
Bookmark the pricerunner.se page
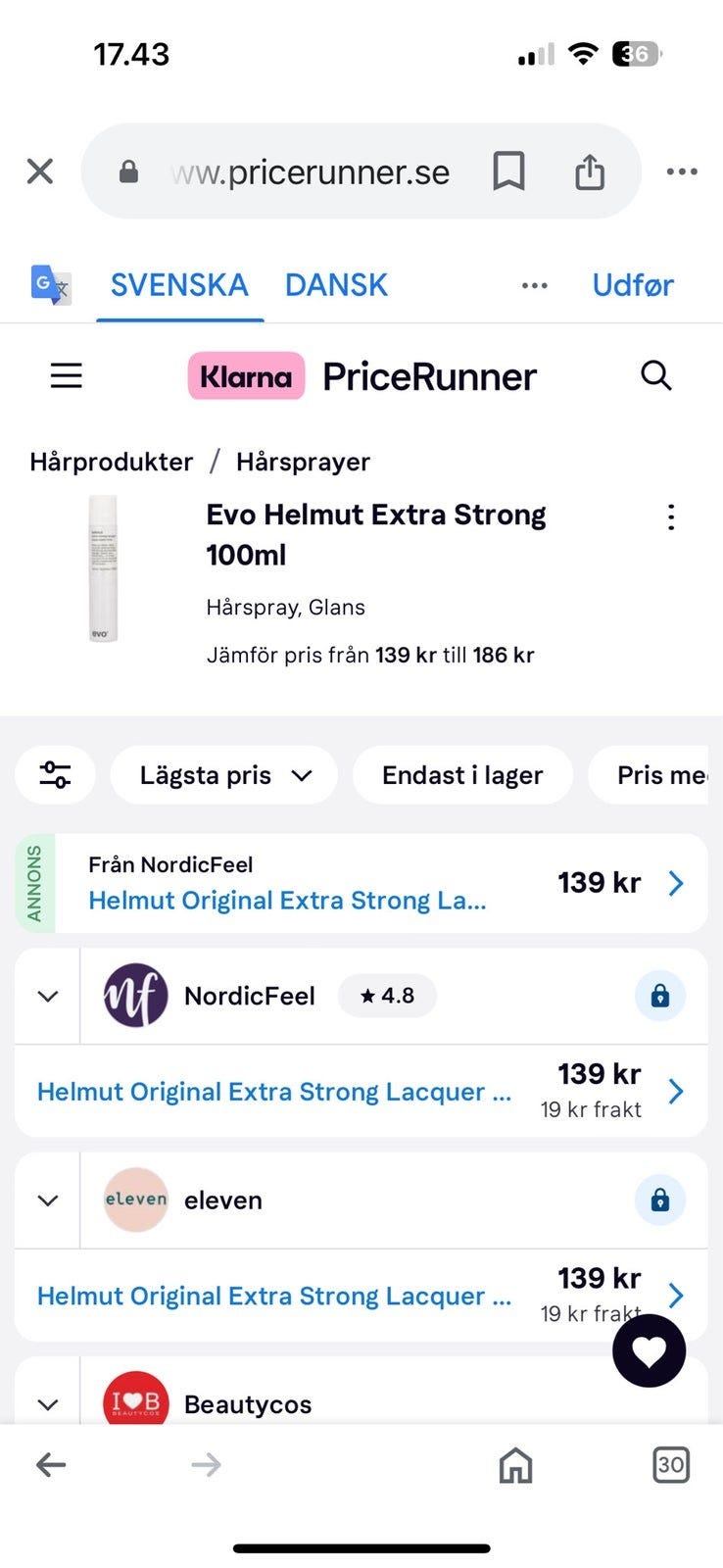[508, 171]
